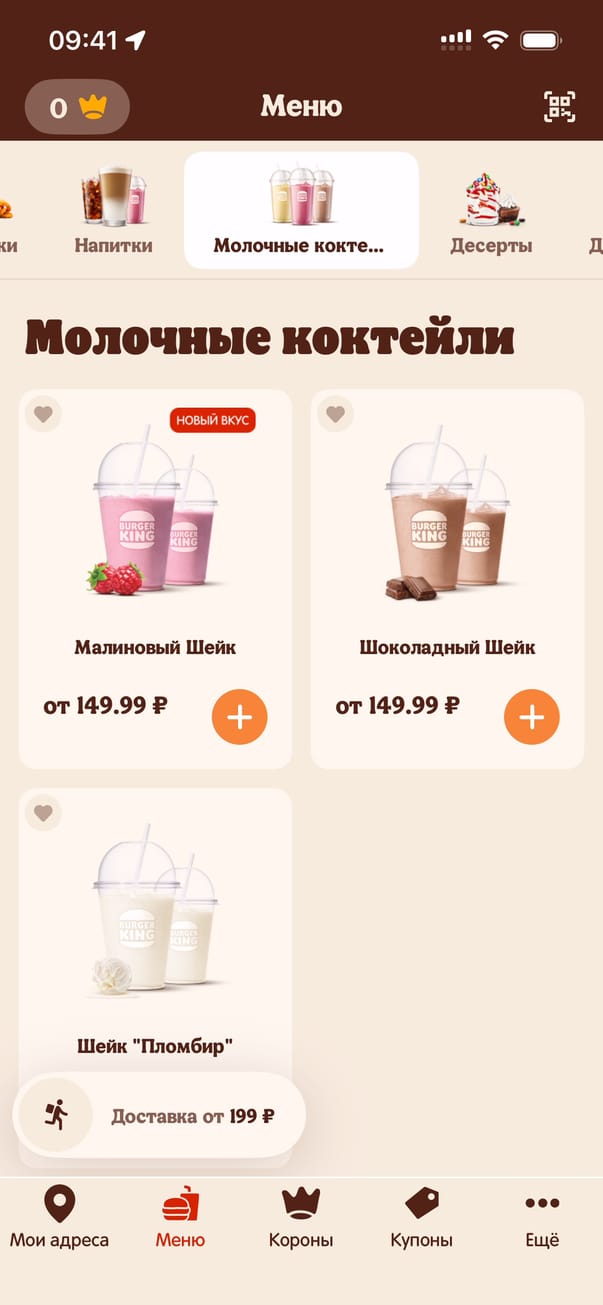Open the Короны tab
603x1305 pixels.
coord(301,1218)
